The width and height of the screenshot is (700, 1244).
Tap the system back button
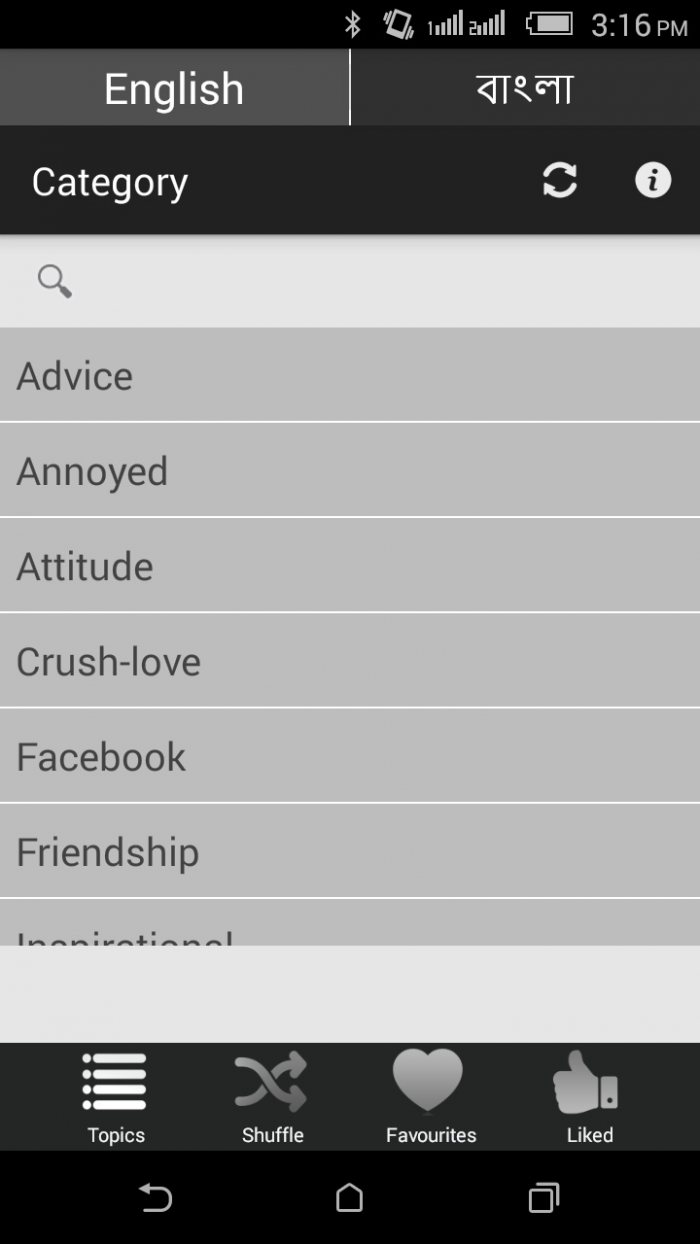155,1197
